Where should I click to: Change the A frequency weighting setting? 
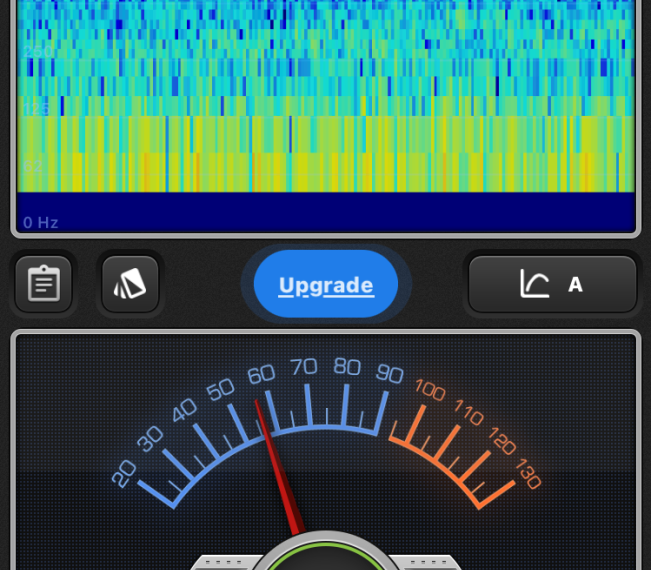coord(552,285)
